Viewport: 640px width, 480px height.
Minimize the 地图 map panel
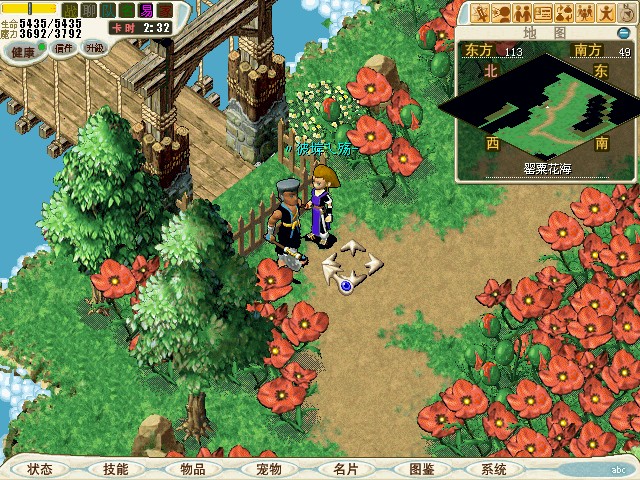tap(623, 32)
